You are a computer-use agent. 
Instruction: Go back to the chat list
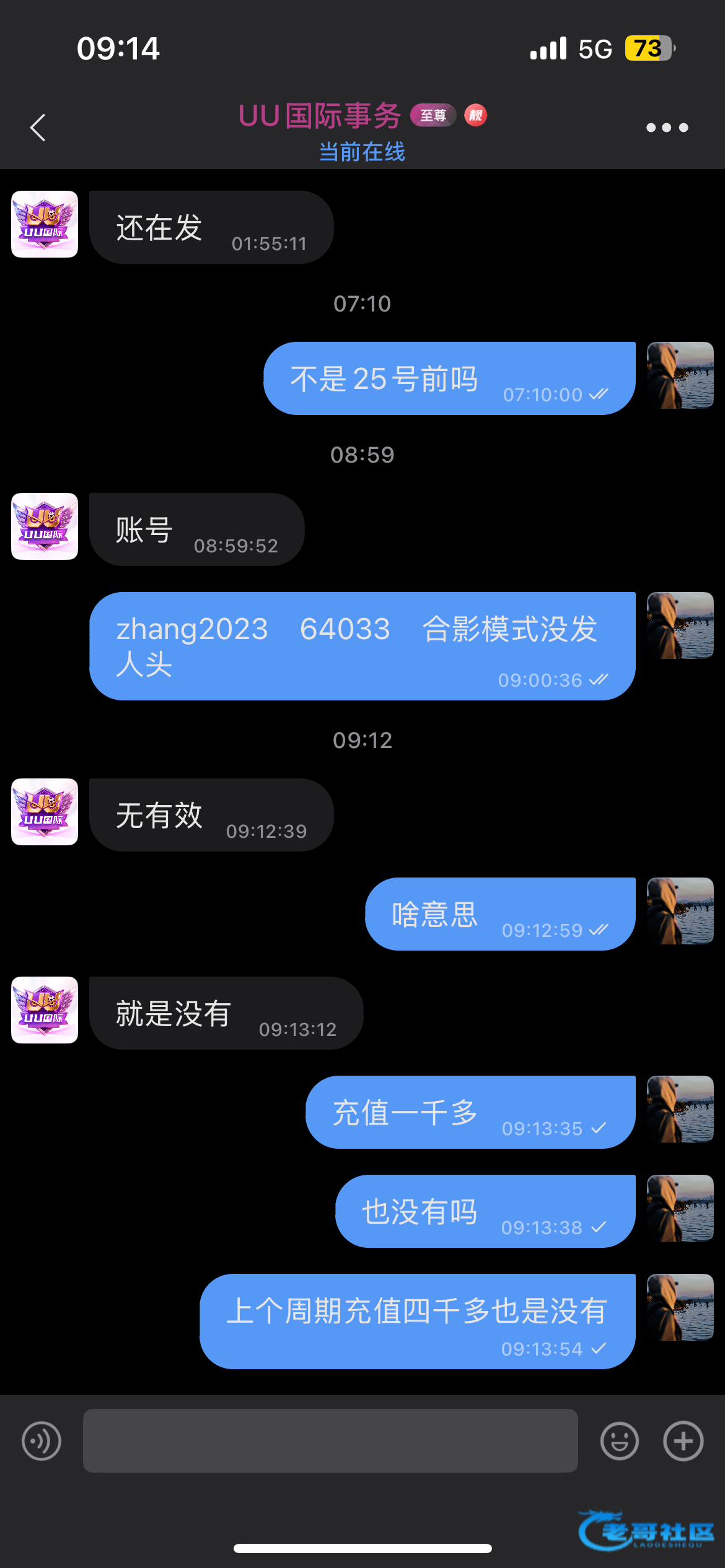point(38,128)
